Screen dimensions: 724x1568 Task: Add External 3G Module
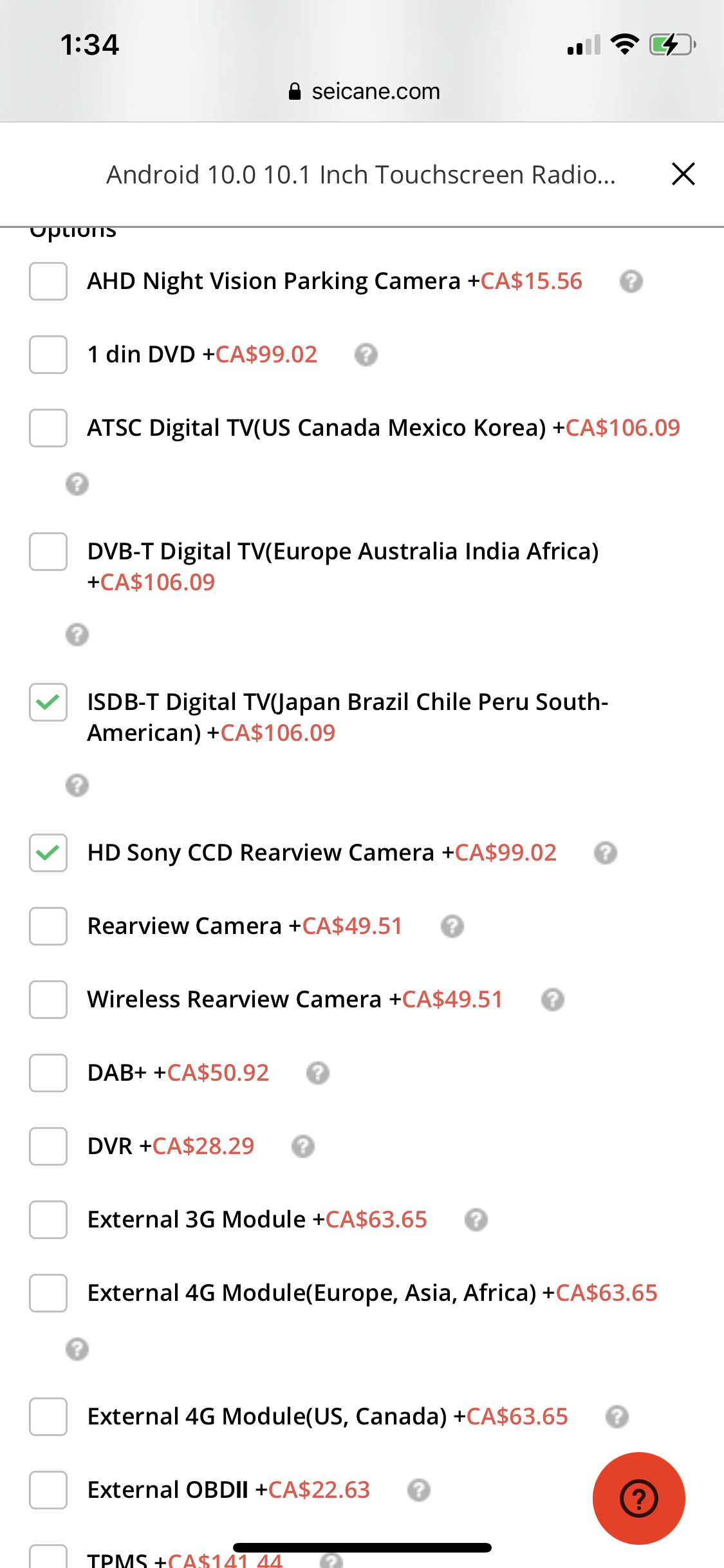coord(48,1220)
